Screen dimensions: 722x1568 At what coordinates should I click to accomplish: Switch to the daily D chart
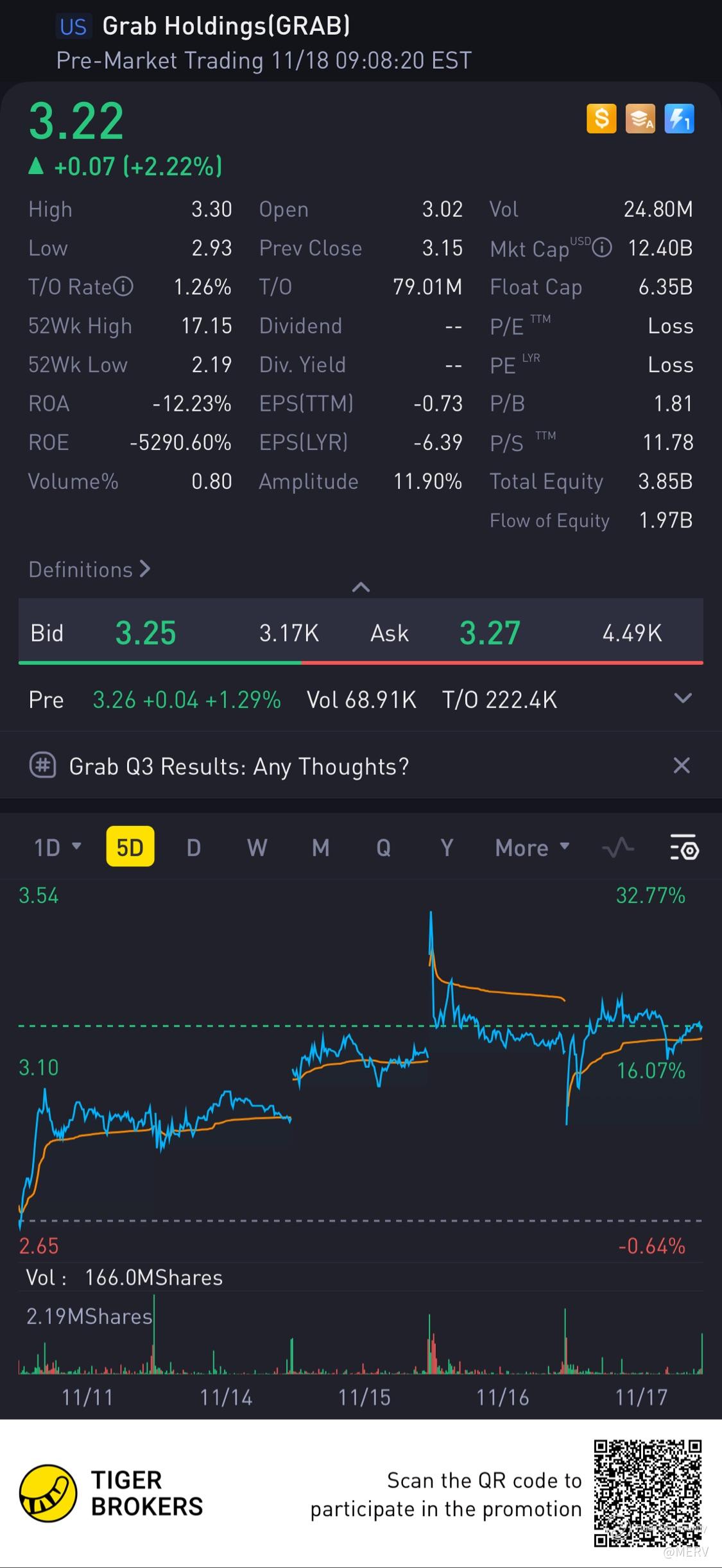pyautogui.click(x=193, y=847)
